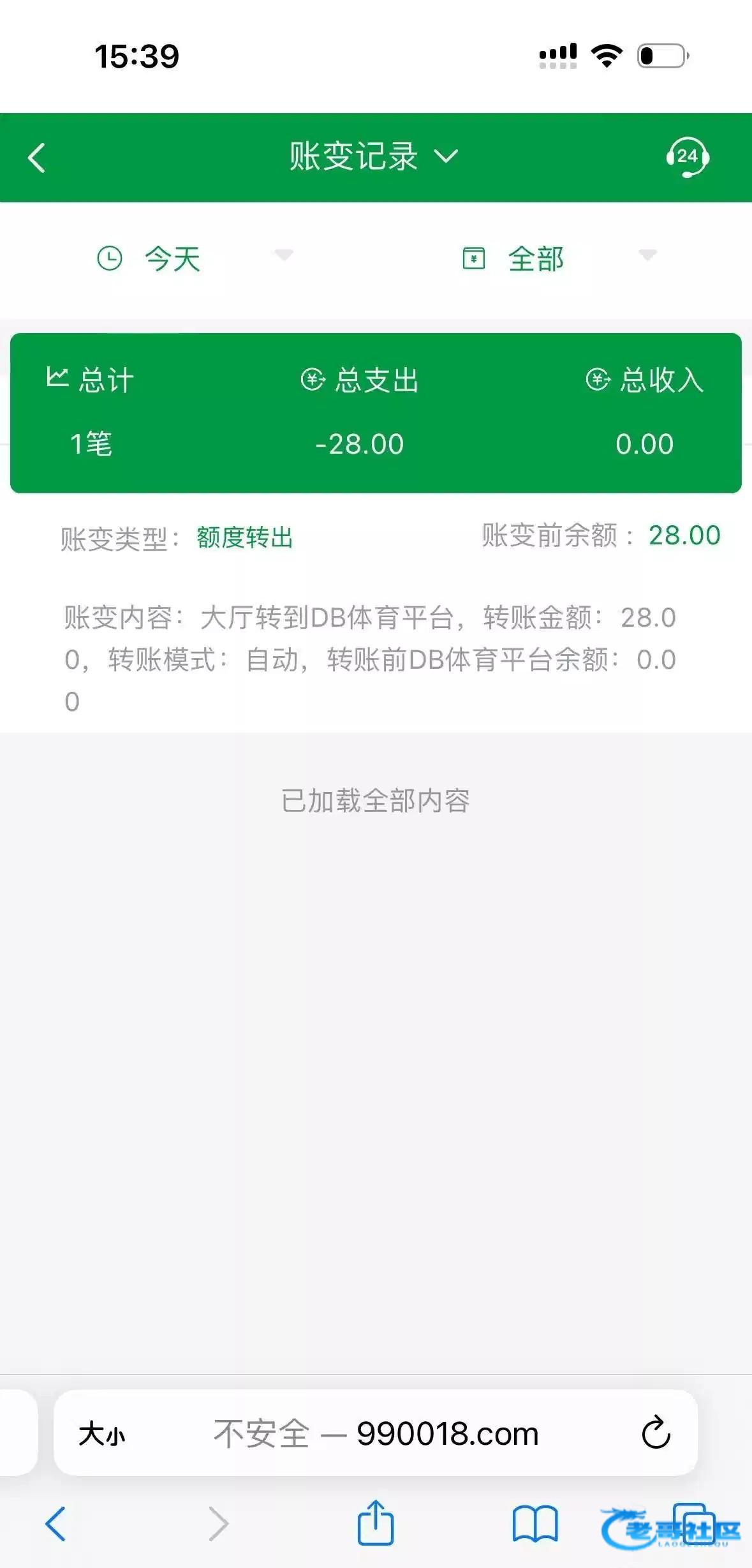The width and height of the screenshot is (752, 1568).
Task: Go back using the header back arrow
Action: pos(37,158)
